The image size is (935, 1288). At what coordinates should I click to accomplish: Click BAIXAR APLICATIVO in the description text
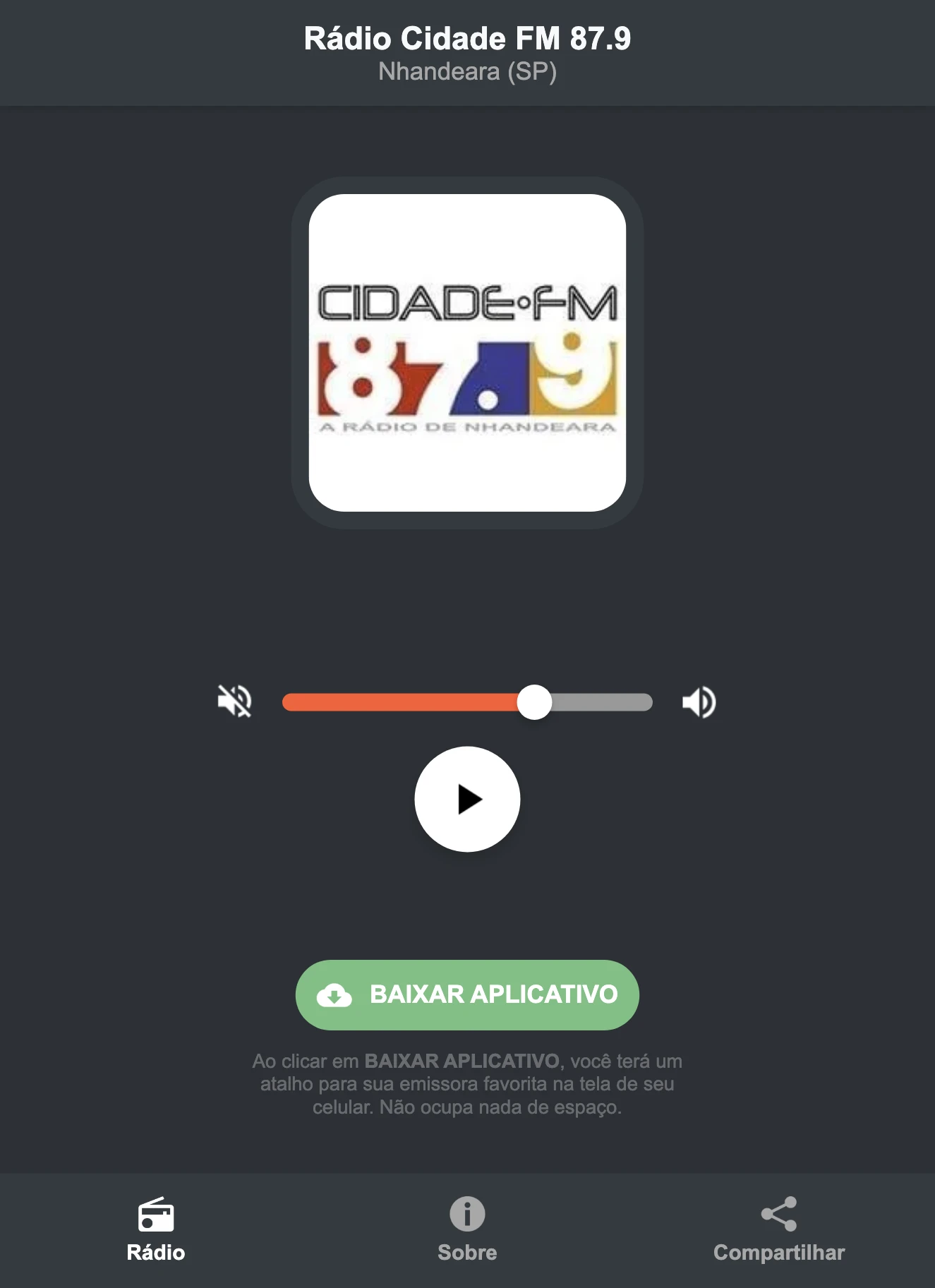pyautogui.click(x=462, y=1061)
